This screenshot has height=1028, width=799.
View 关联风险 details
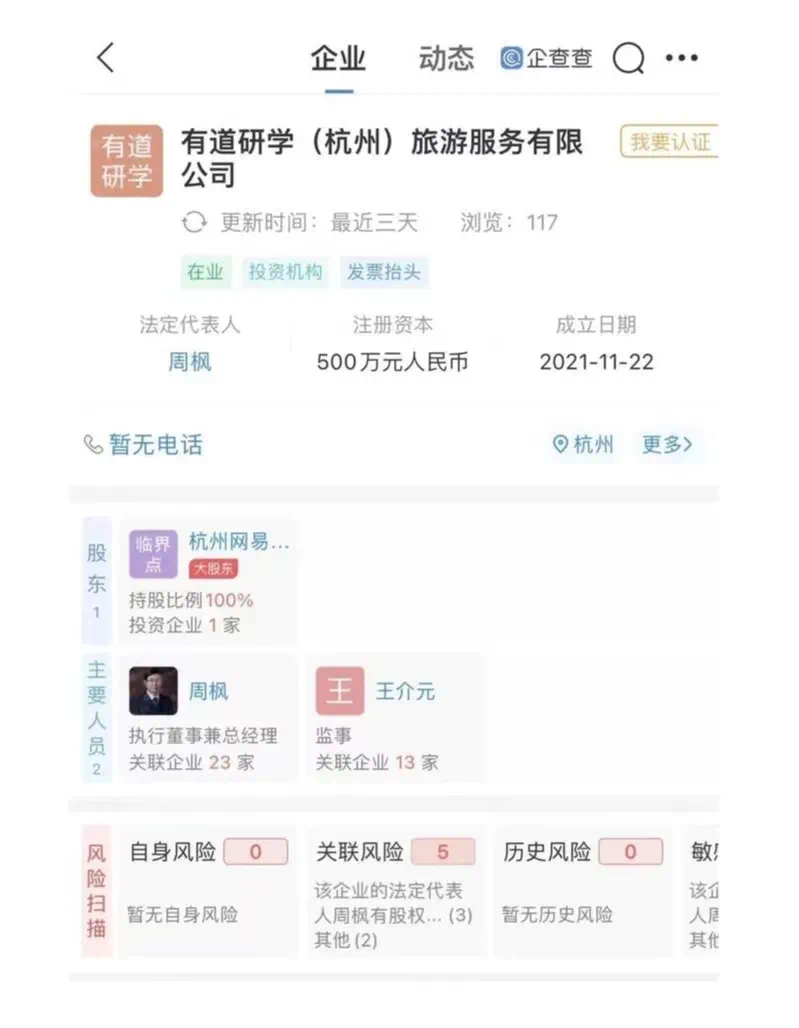(395, 886)
